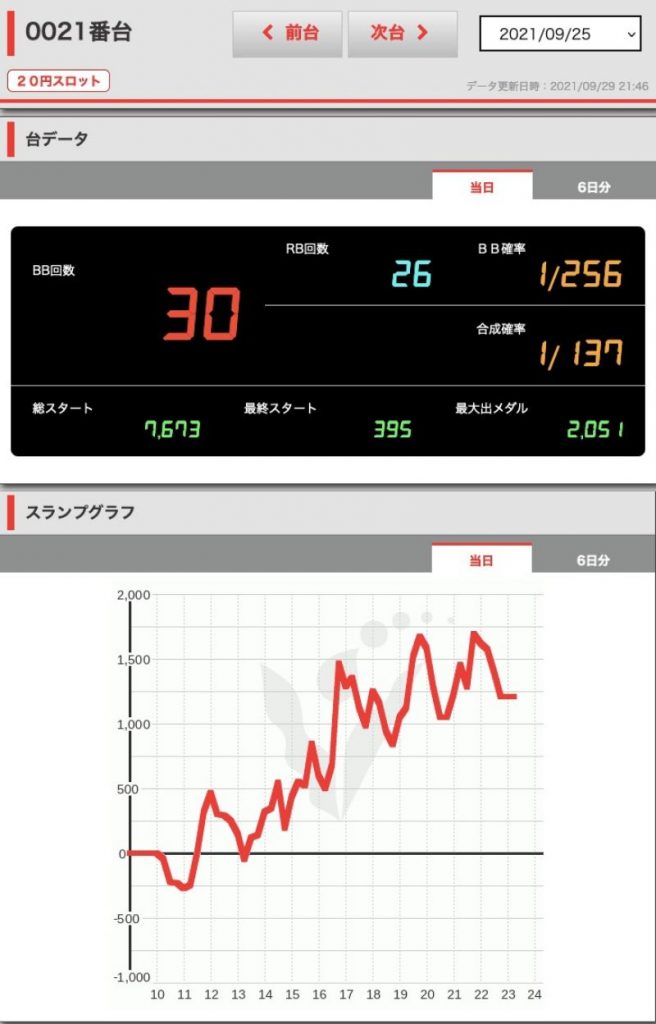656x1024 pixels.
Task: Switch to 6日分 tab in 台データ
Action: (593, 187)
